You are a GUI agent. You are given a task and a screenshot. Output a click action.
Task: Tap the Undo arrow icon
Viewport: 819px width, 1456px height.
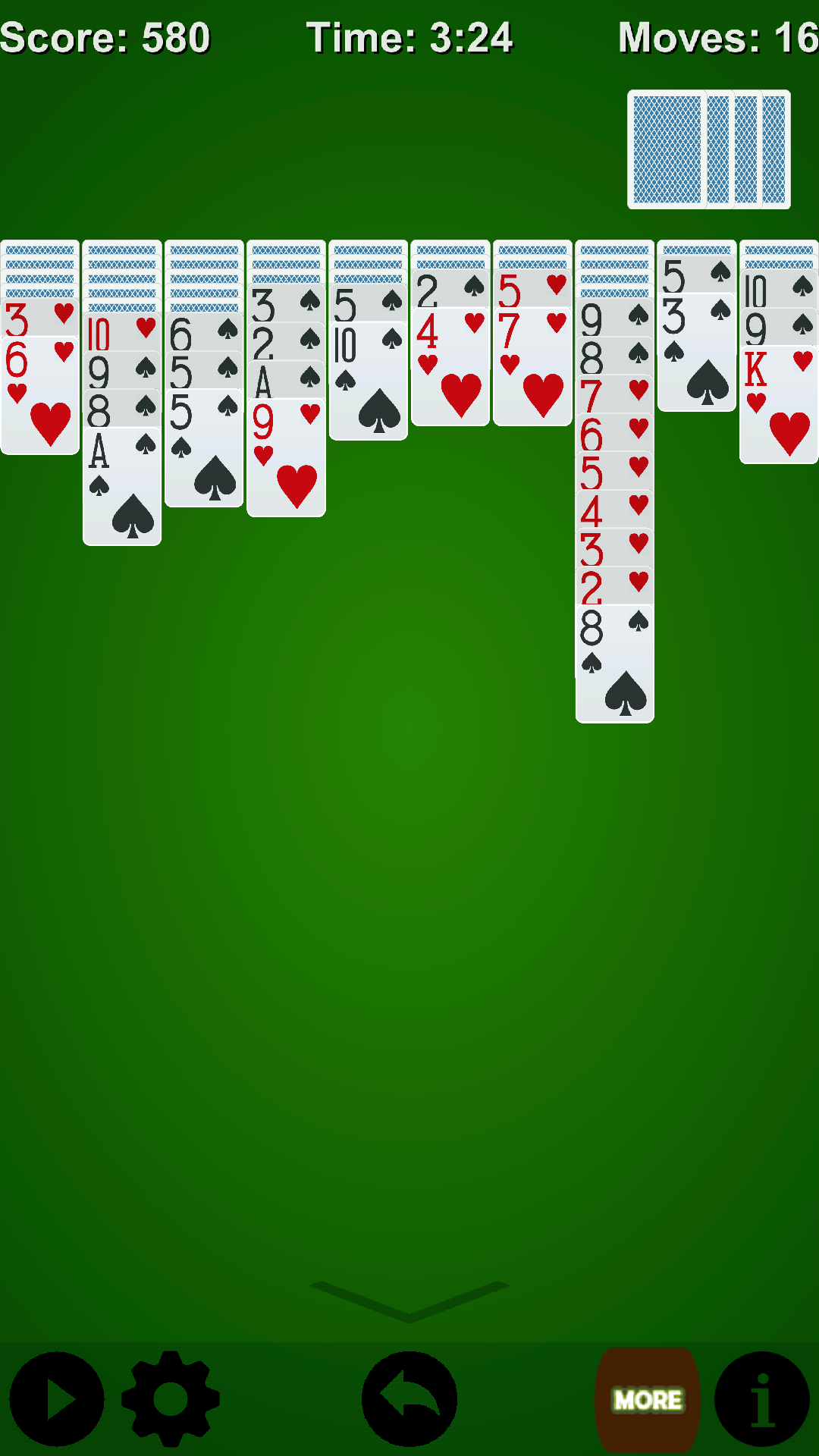(x=409, y=1399)
